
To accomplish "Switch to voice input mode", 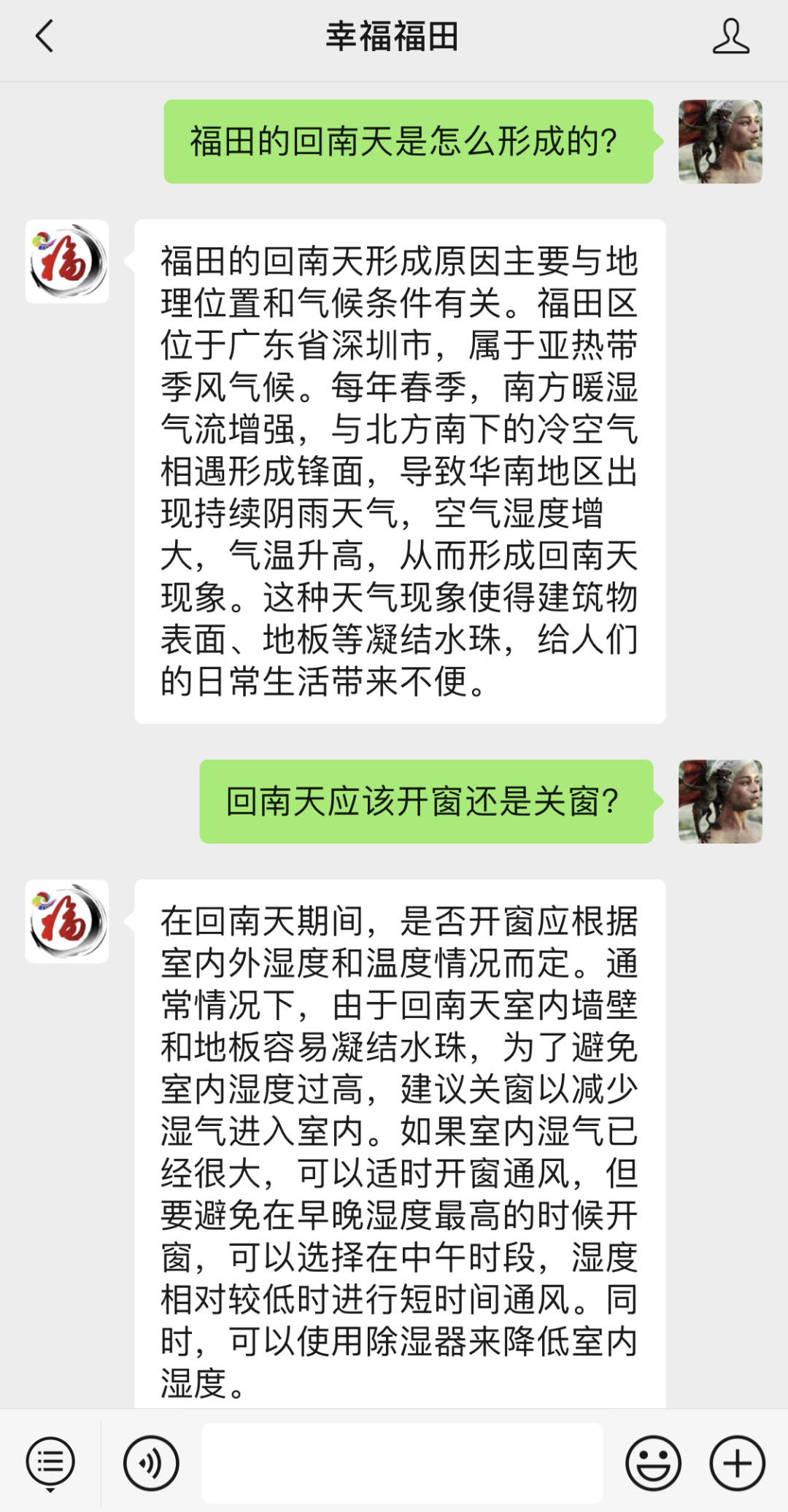I will point(151,1462).
